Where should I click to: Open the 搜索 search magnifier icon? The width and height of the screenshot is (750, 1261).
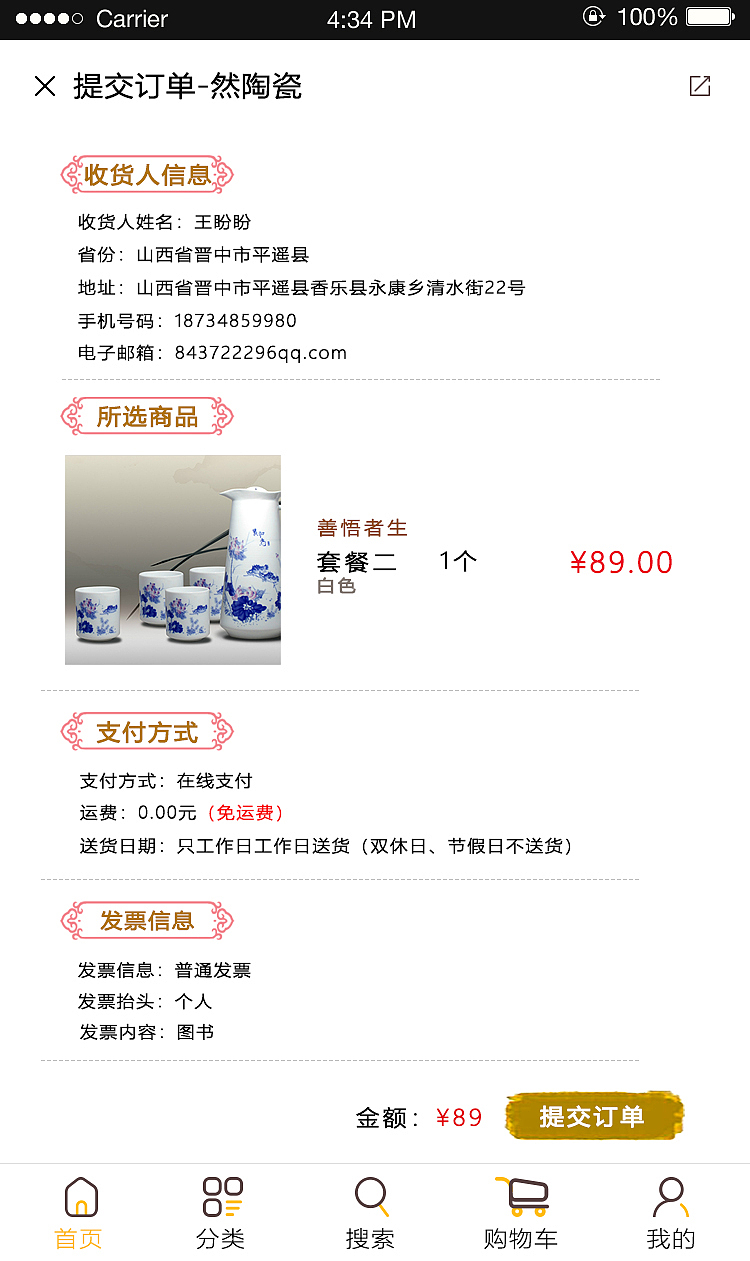click(x=371, y=1197)
